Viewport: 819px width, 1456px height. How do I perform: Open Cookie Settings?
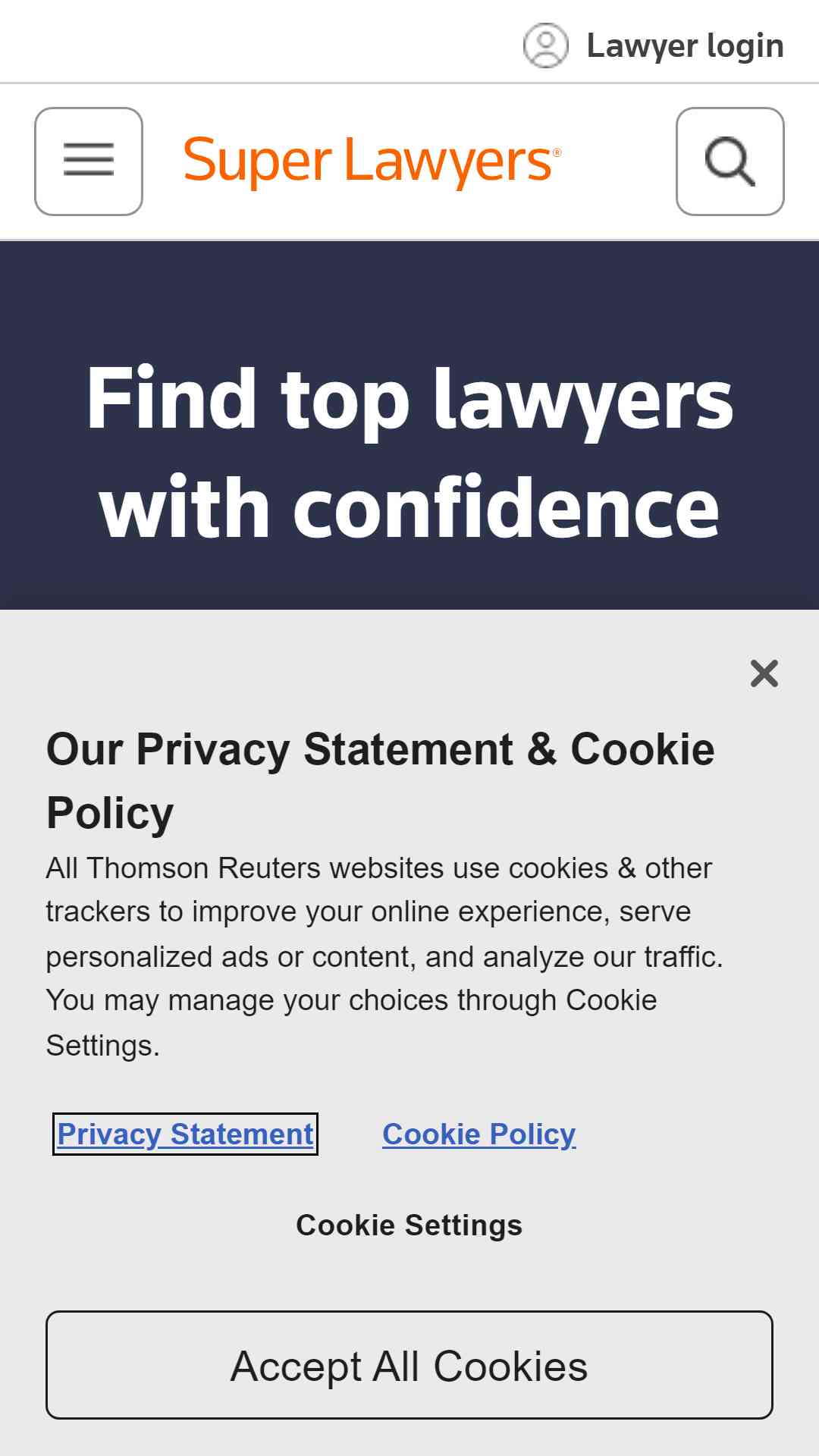point(409,1225)
